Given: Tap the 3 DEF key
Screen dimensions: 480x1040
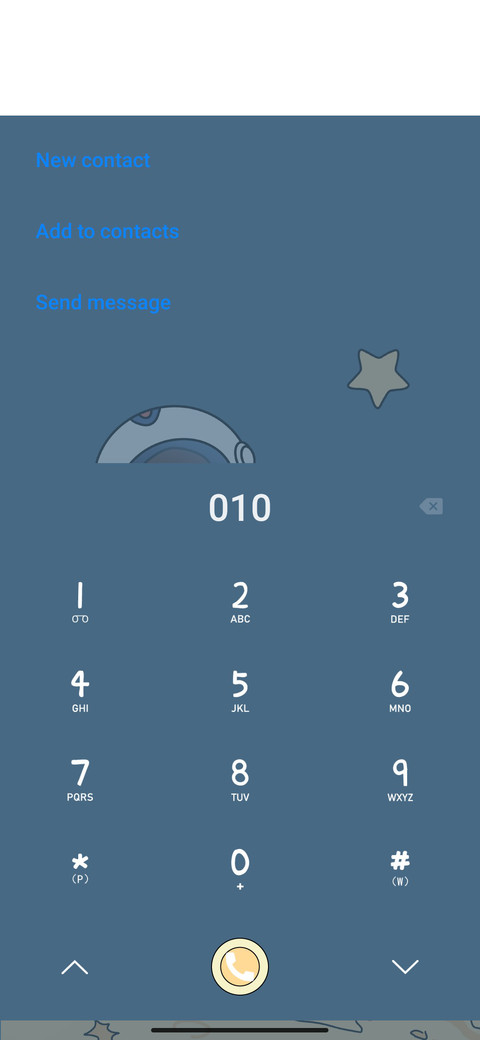Looking at the screenshot, I should 400,602.
